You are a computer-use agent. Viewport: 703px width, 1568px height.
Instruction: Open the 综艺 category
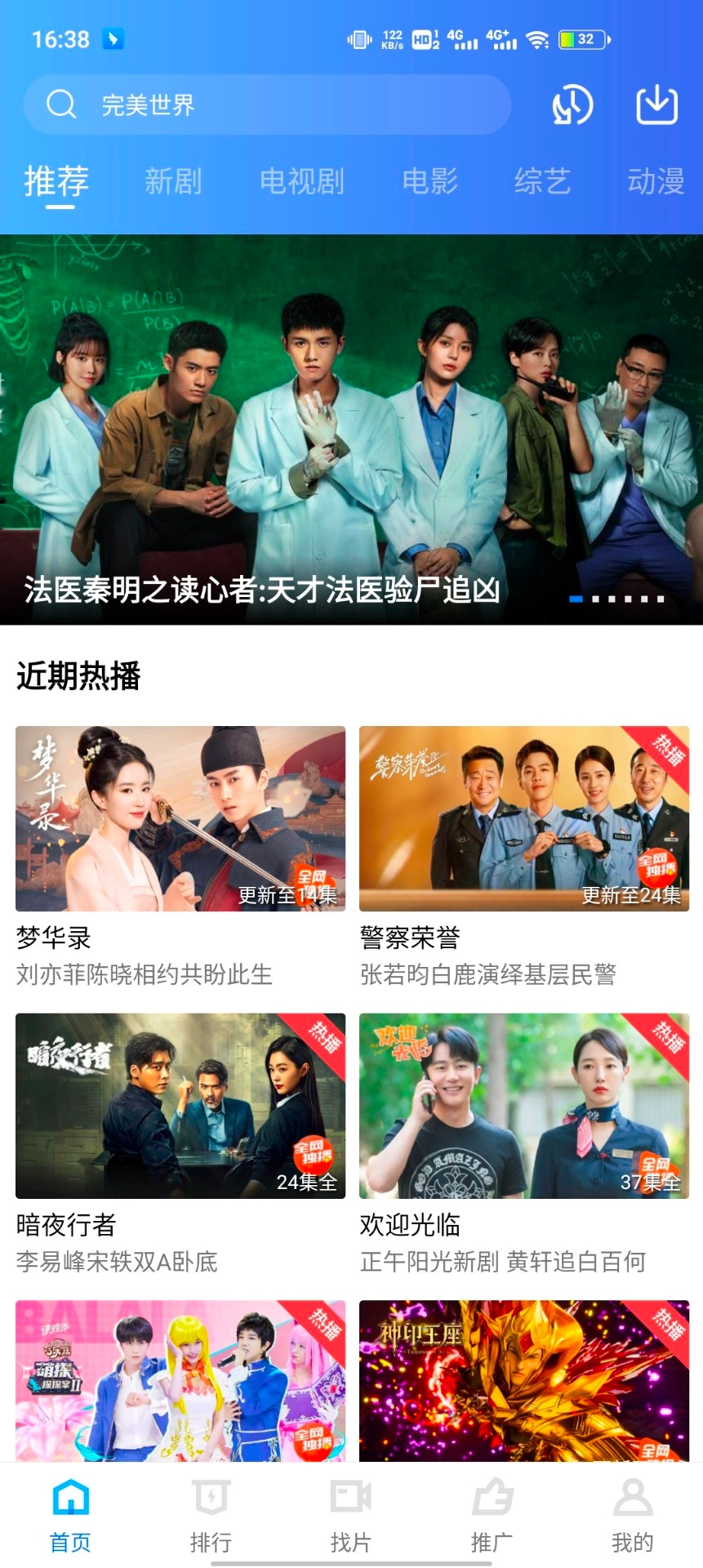[541, 181]
